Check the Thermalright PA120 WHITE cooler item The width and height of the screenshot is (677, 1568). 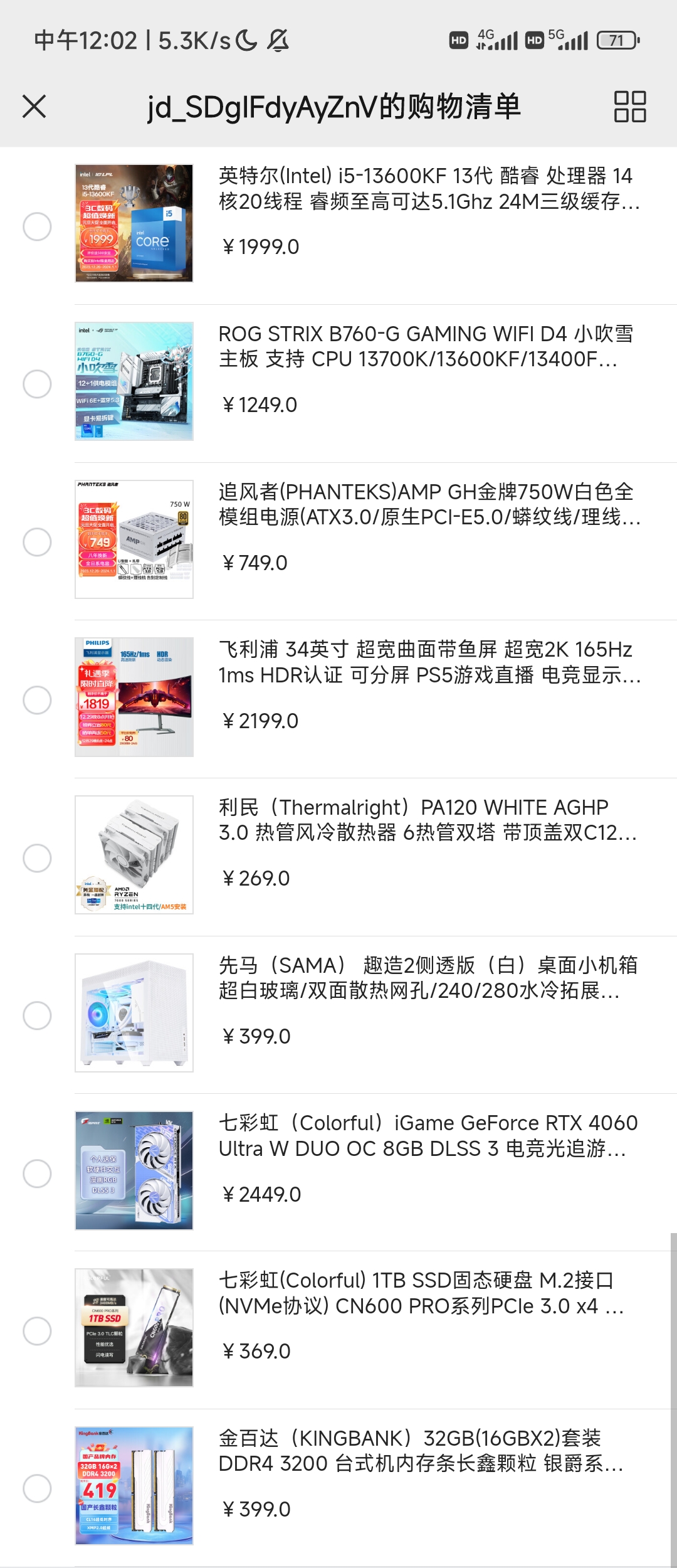click(37, 858)
